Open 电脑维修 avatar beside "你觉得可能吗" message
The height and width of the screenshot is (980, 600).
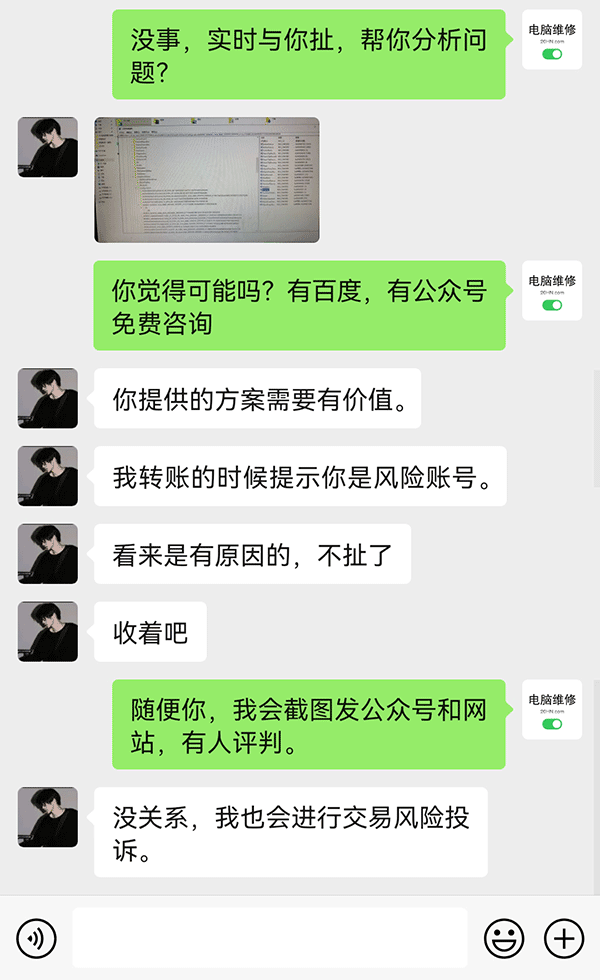tap(552, 290)
